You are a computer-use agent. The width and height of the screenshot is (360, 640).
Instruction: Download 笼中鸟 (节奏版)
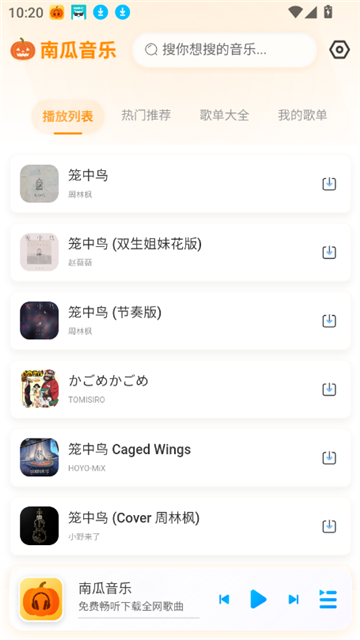pos(329,321)
